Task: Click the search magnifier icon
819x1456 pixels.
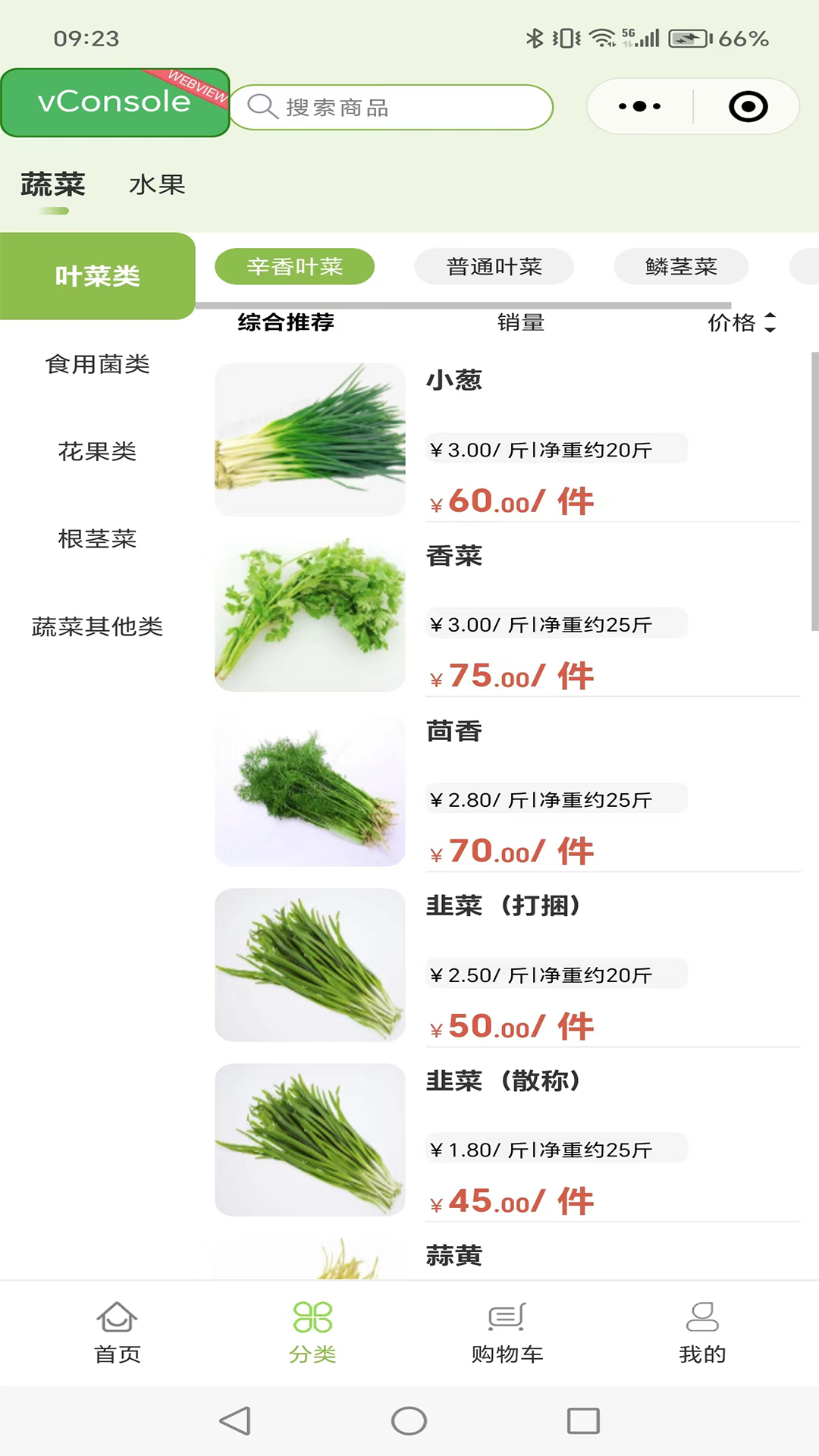Action: (263, 107)
